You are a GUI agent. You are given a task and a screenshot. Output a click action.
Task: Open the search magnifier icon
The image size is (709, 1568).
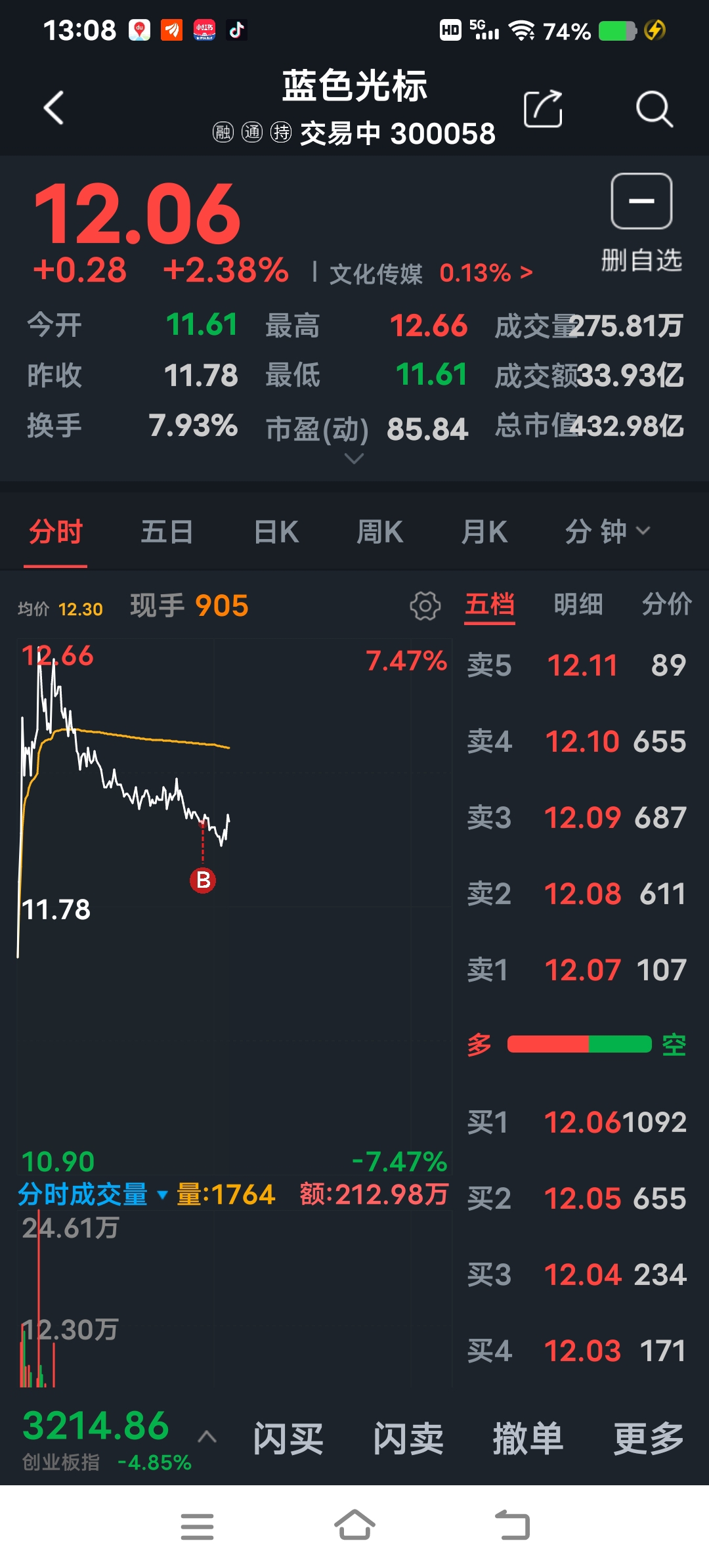655,108
